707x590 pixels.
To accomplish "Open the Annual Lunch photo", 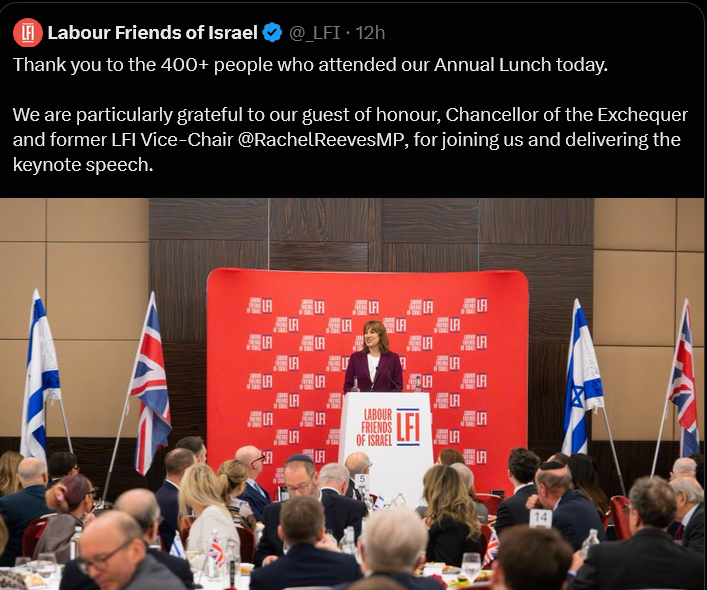I will pos(352,394).
